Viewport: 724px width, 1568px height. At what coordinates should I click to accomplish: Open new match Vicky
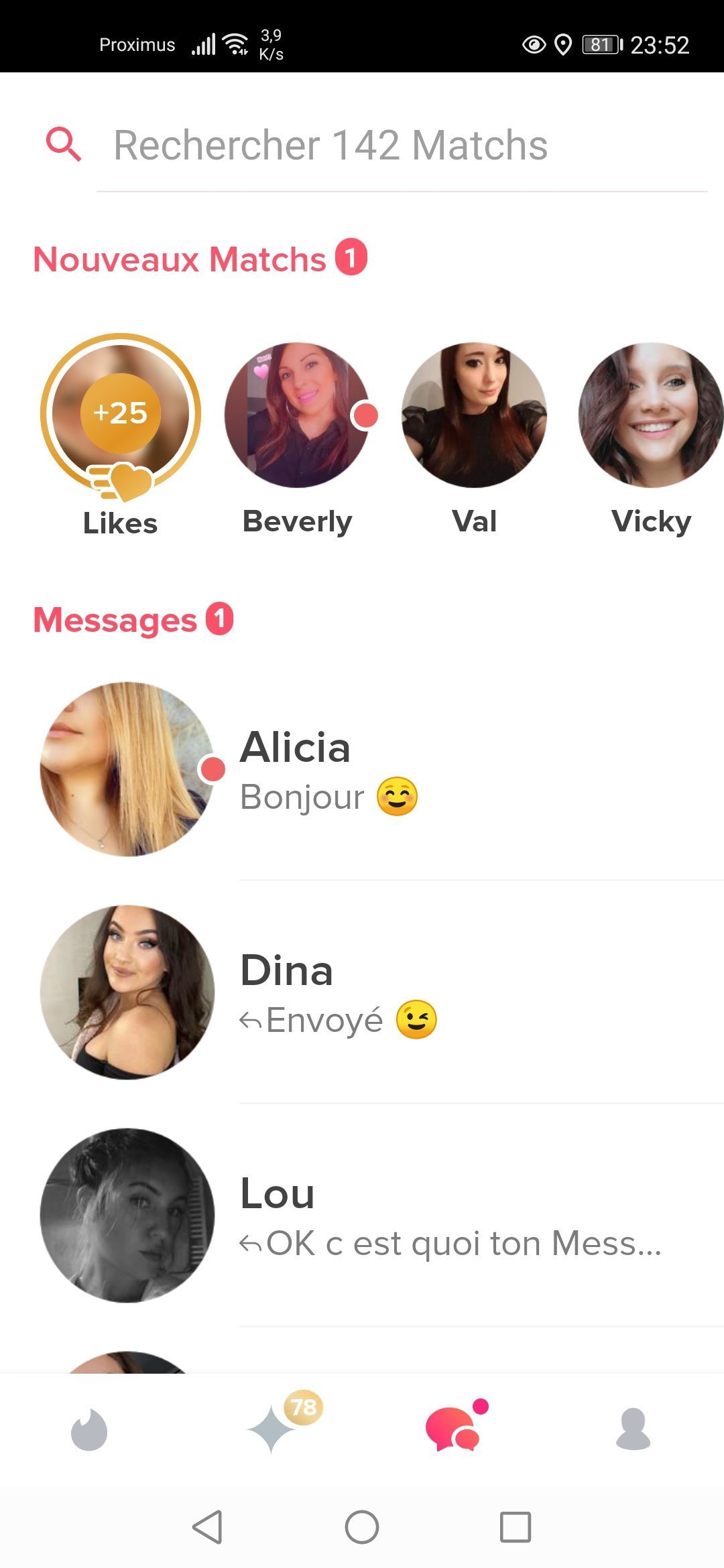pyautogui.click(x=650, y=415)
